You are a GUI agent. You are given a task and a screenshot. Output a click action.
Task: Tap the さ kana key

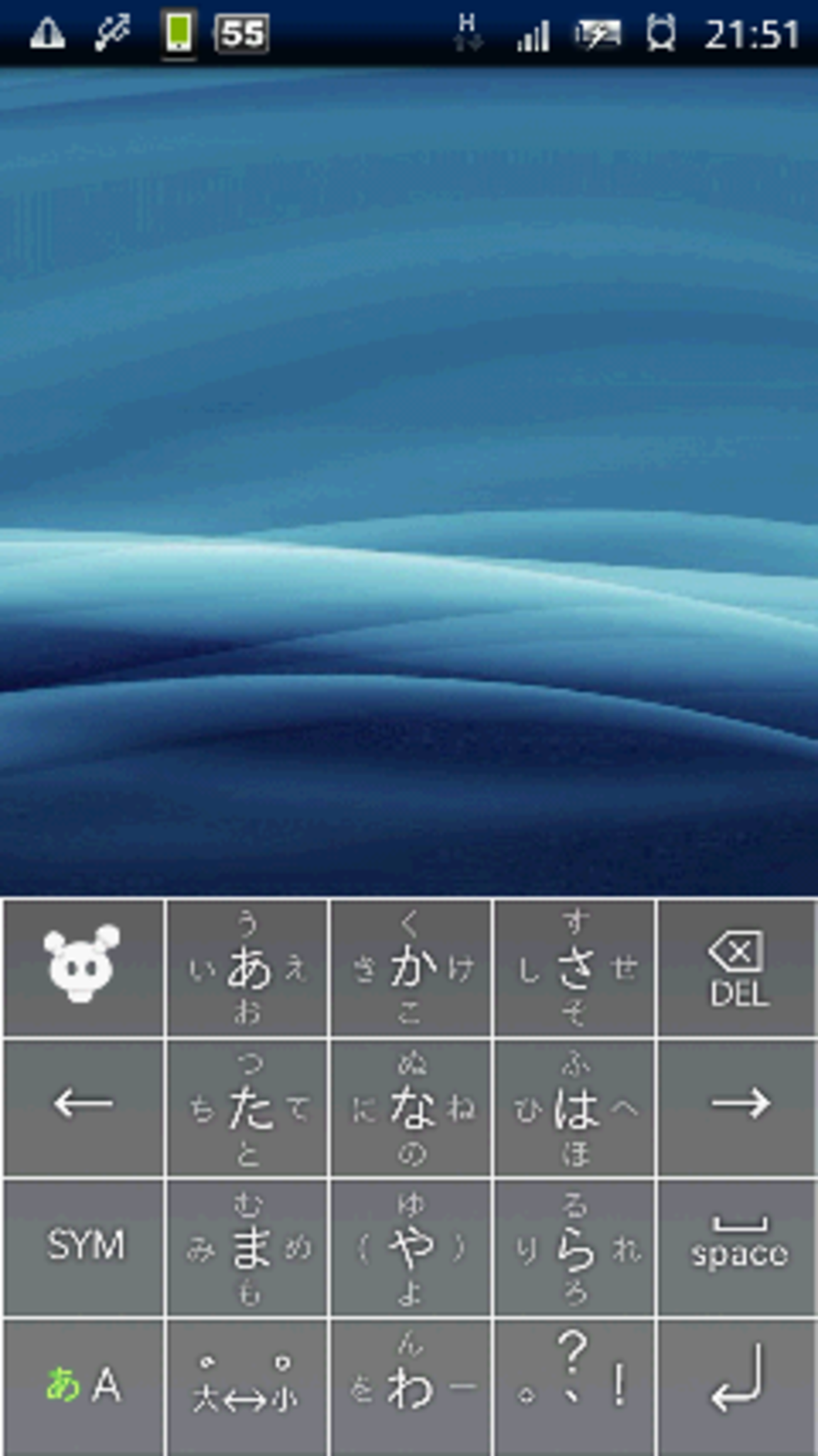574,968
